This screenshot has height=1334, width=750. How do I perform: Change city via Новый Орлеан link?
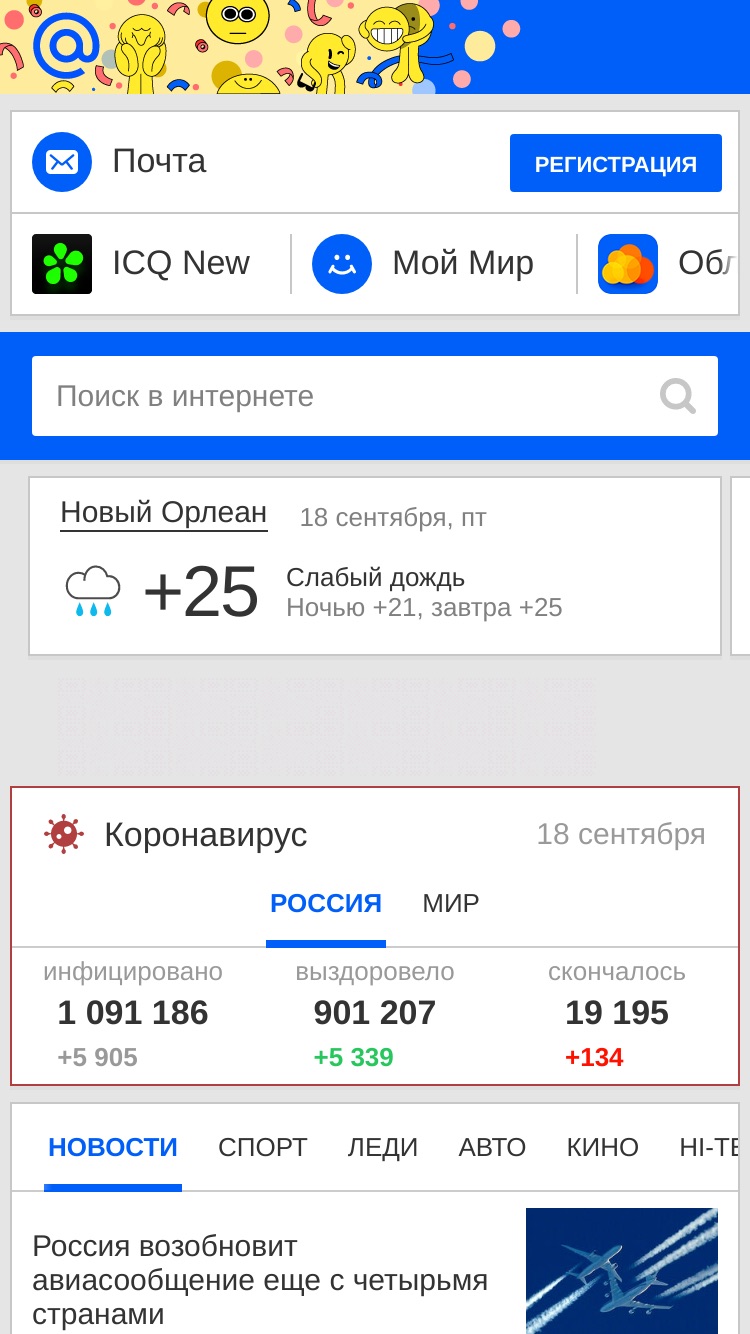(164, 513)
